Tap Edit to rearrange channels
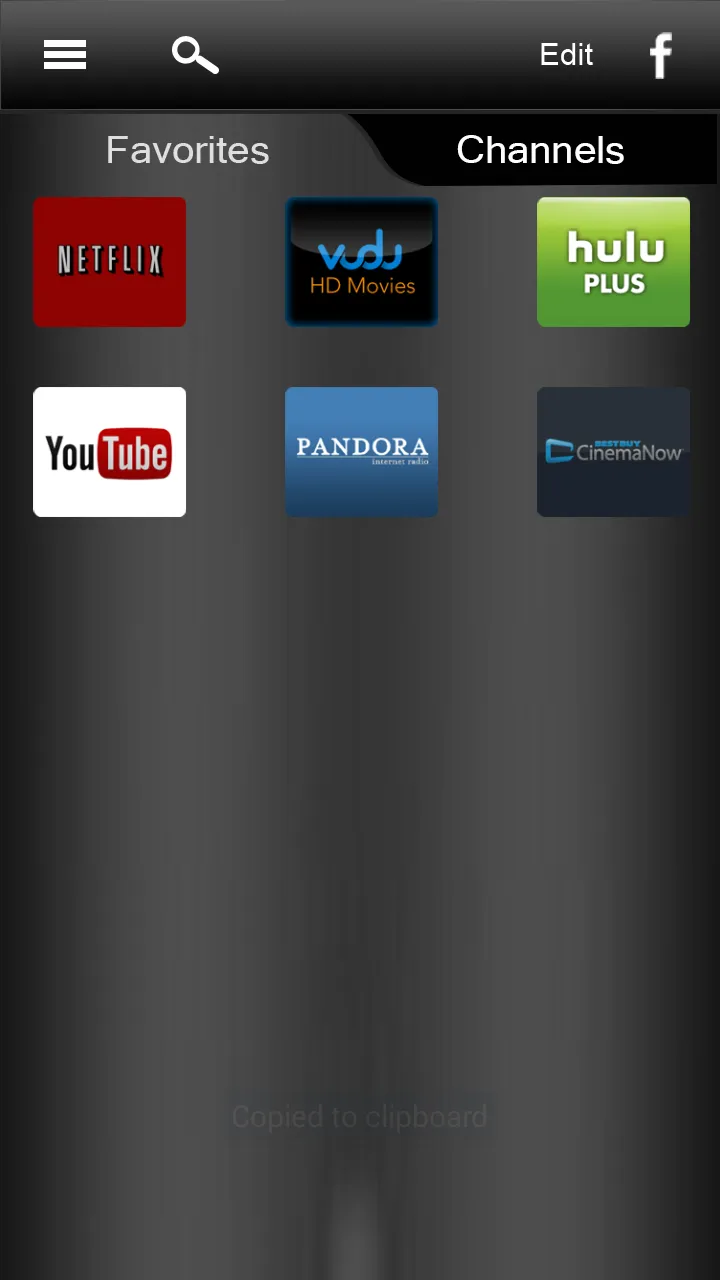Image resolution: width=720 pixels, height=1280 pixels. coord(566,54)
